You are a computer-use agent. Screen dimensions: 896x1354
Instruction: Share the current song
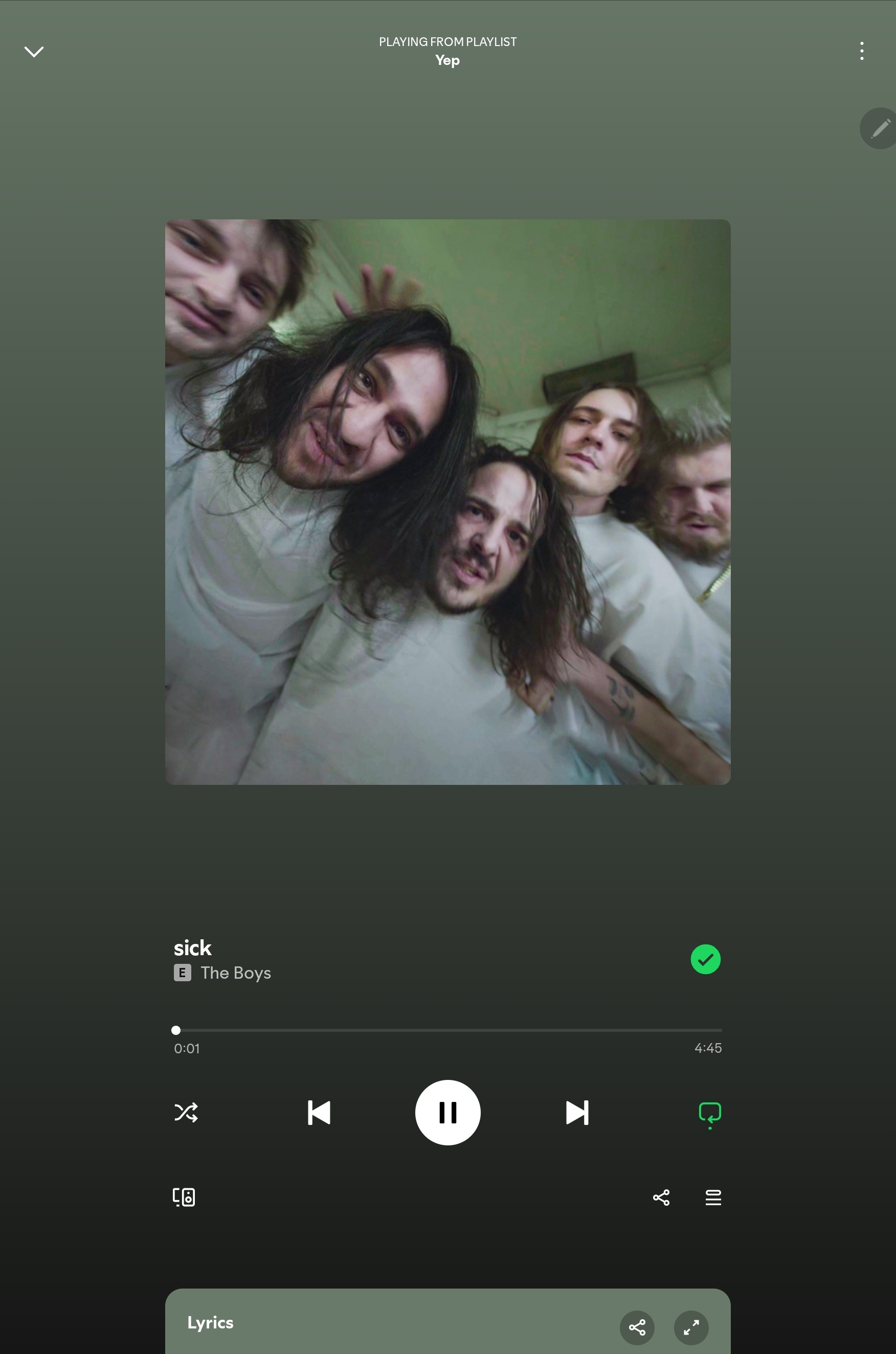click(661, 1198)
